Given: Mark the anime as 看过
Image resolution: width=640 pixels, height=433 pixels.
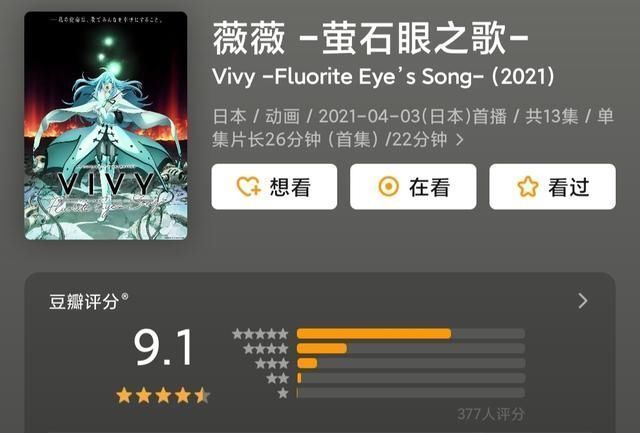Looking at the screenshot, I should pos(551,187).
